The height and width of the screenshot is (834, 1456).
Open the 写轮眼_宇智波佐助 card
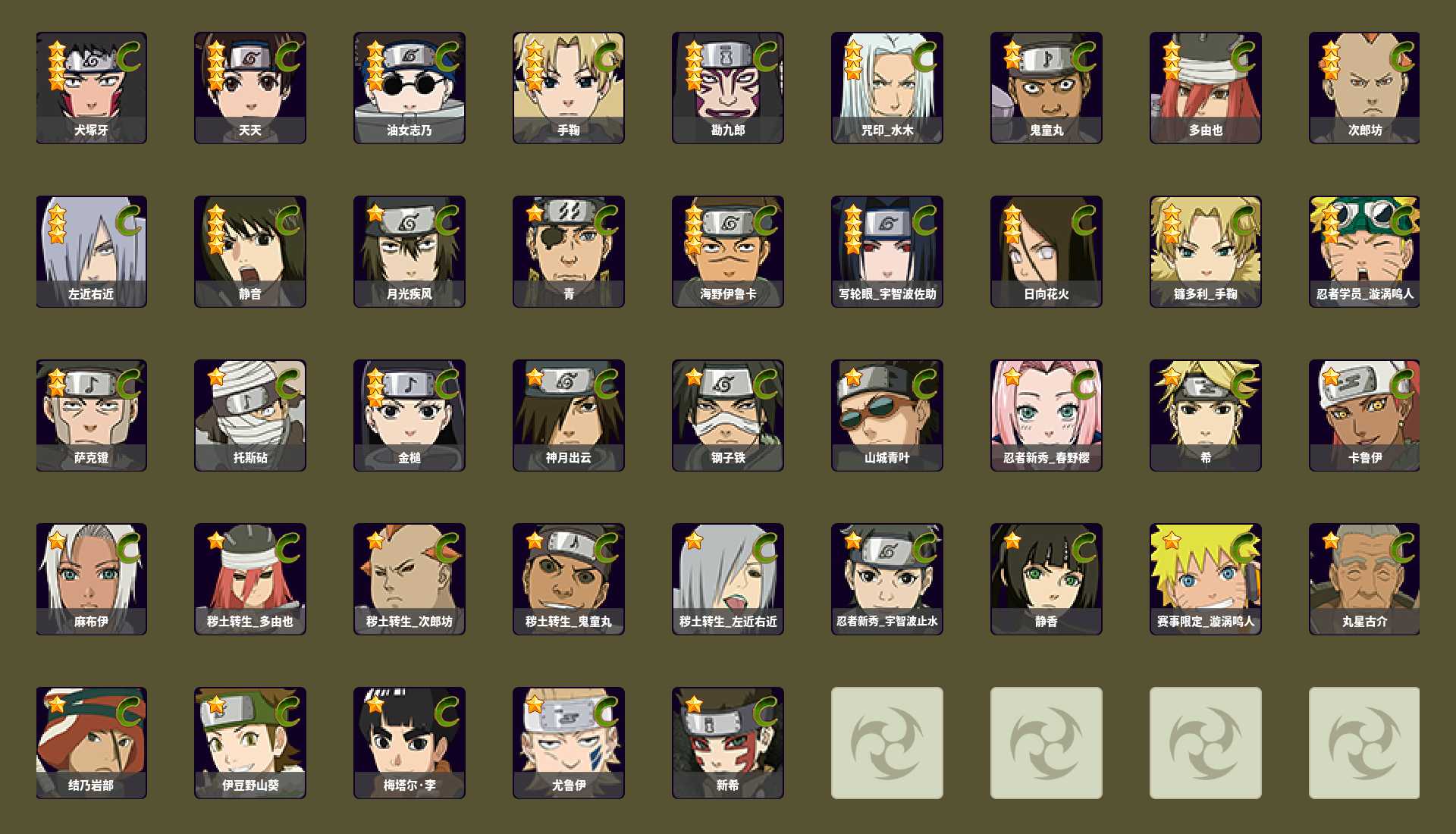click(x=887, y=251)
